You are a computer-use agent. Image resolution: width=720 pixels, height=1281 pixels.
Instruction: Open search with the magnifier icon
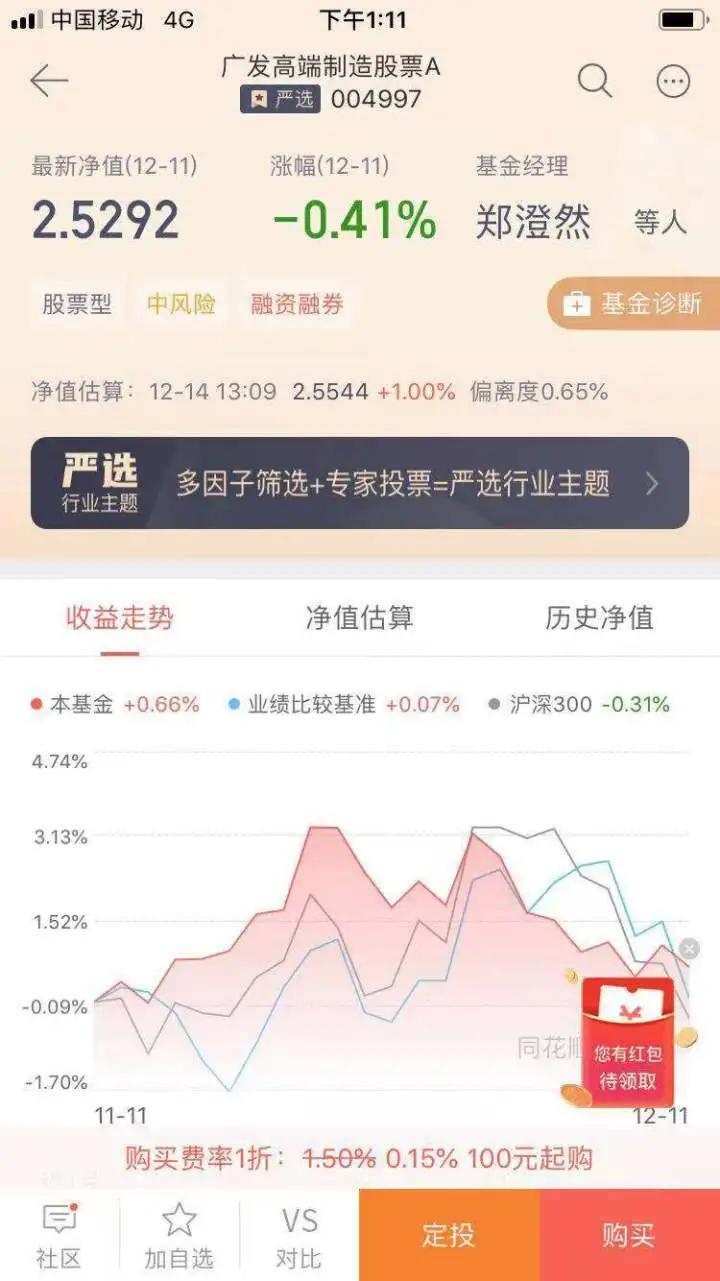[x=595, y=80]
